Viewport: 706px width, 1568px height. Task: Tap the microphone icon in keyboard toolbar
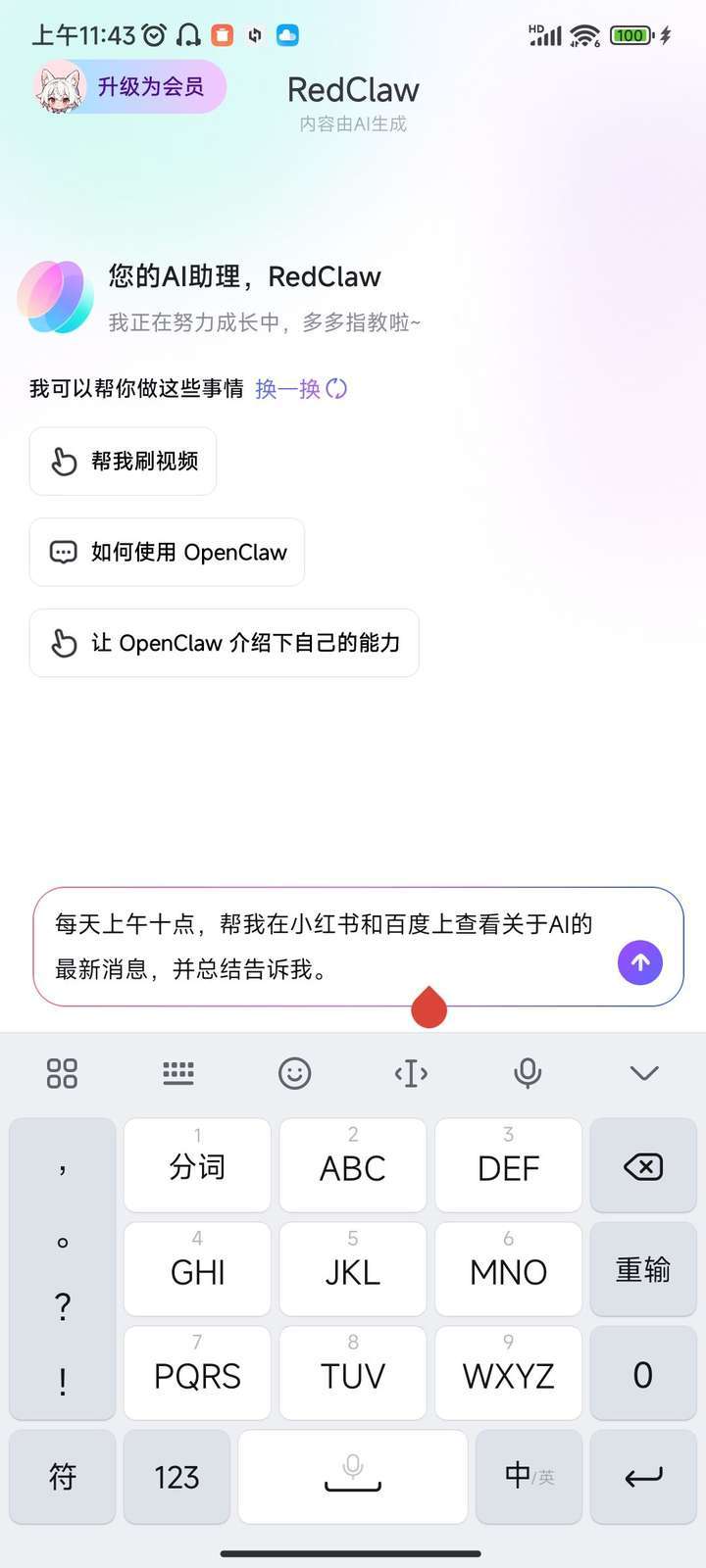528,1073
